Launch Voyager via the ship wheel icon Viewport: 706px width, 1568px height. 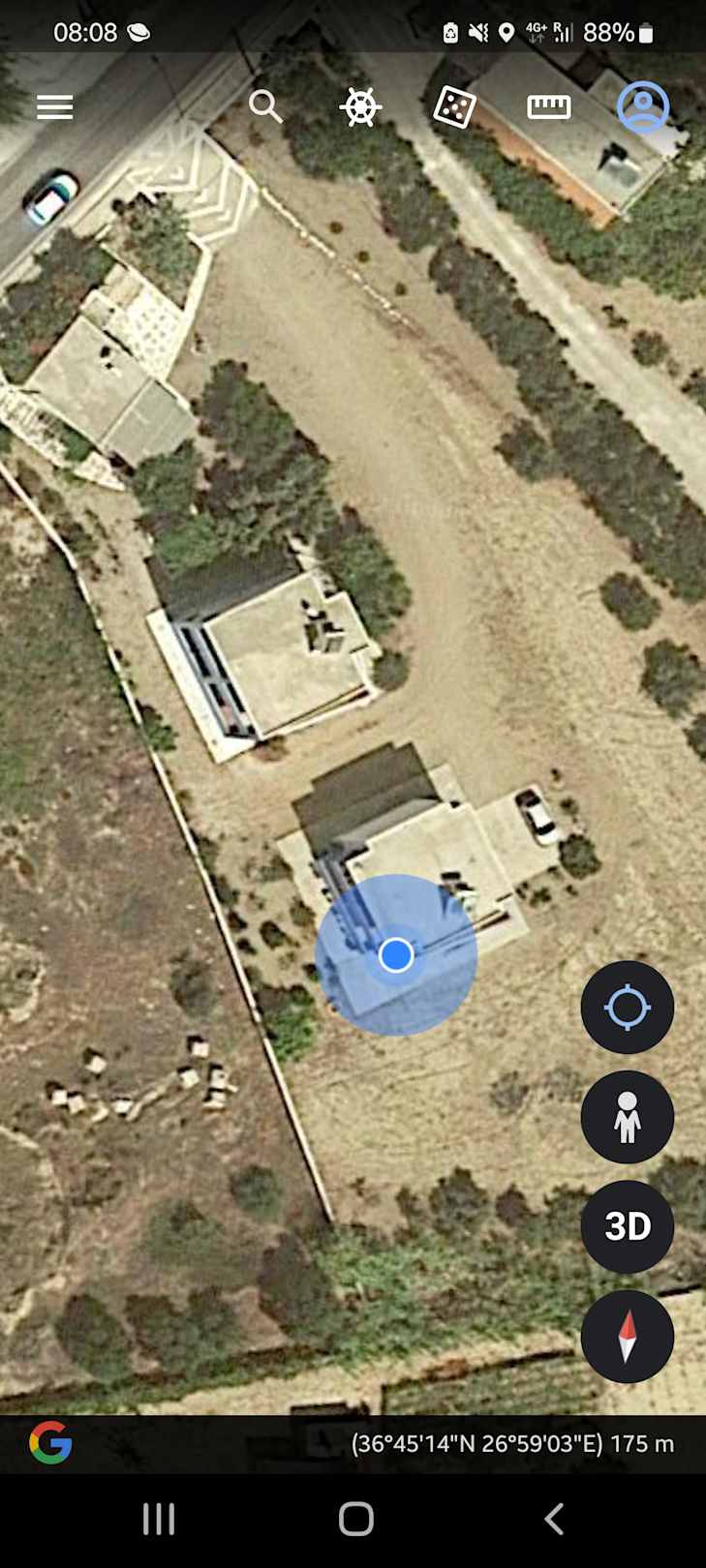[360, 106]
